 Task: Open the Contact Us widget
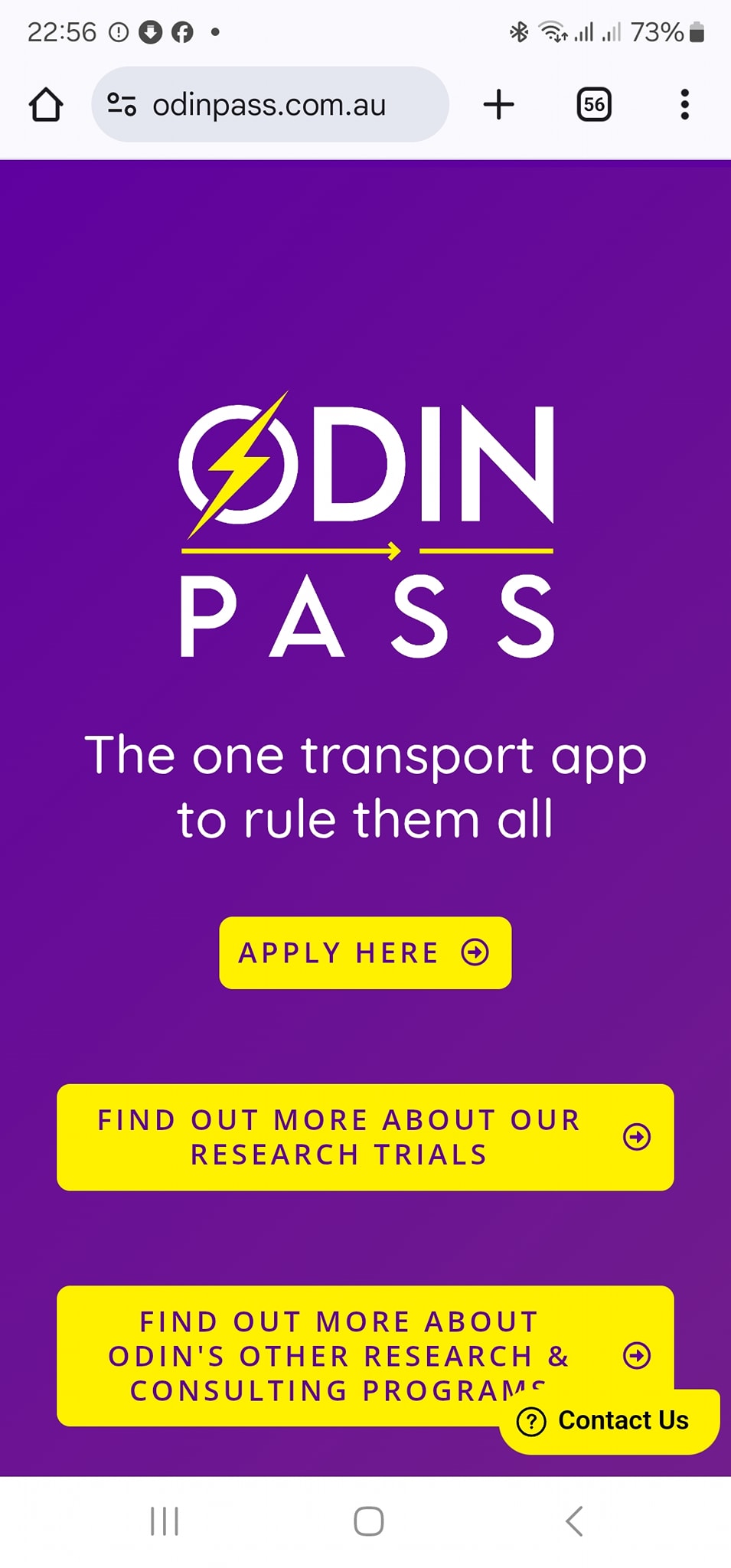tap(609, 1421)
